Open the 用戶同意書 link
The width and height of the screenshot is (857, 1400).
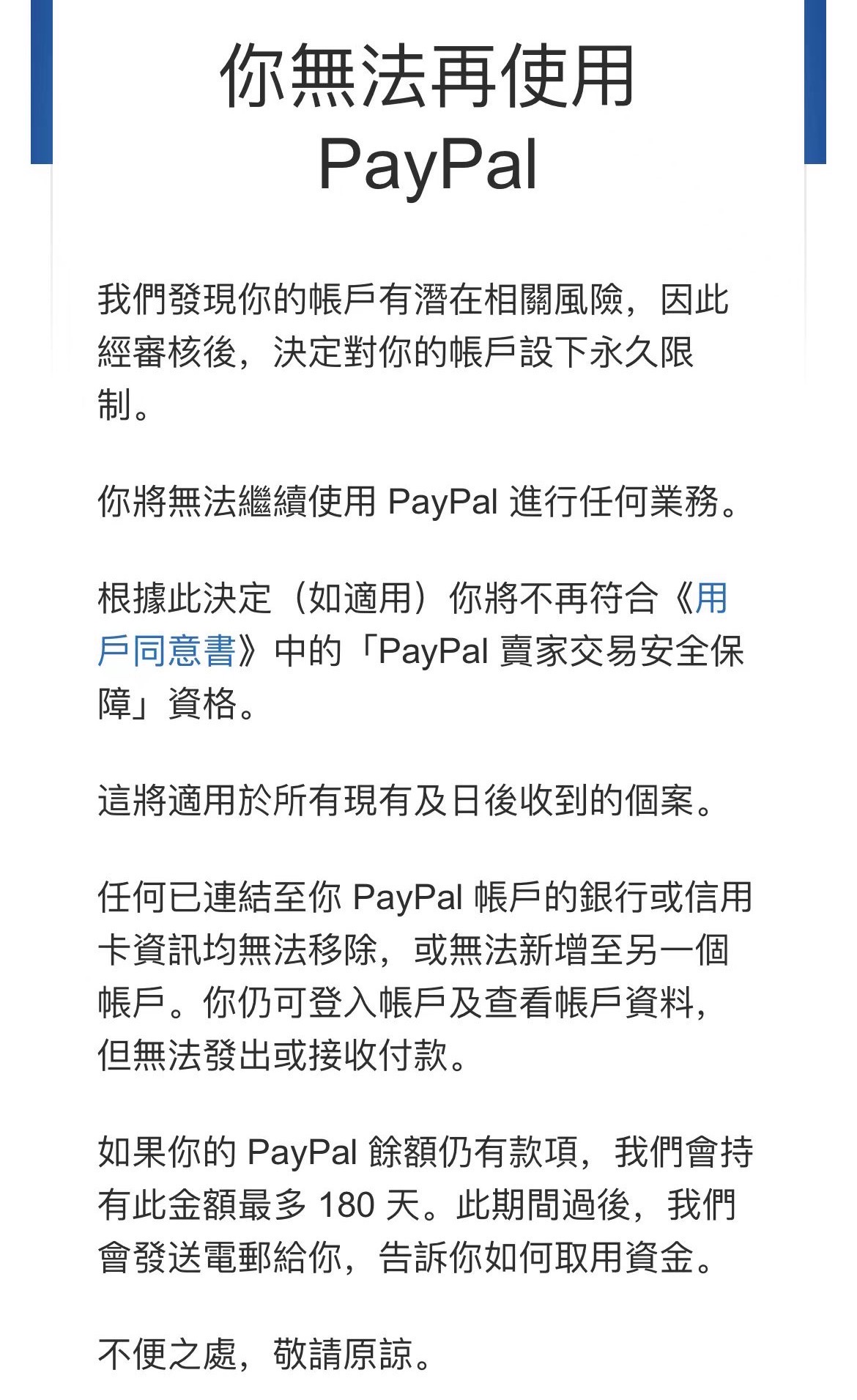[x=167, y=651]
